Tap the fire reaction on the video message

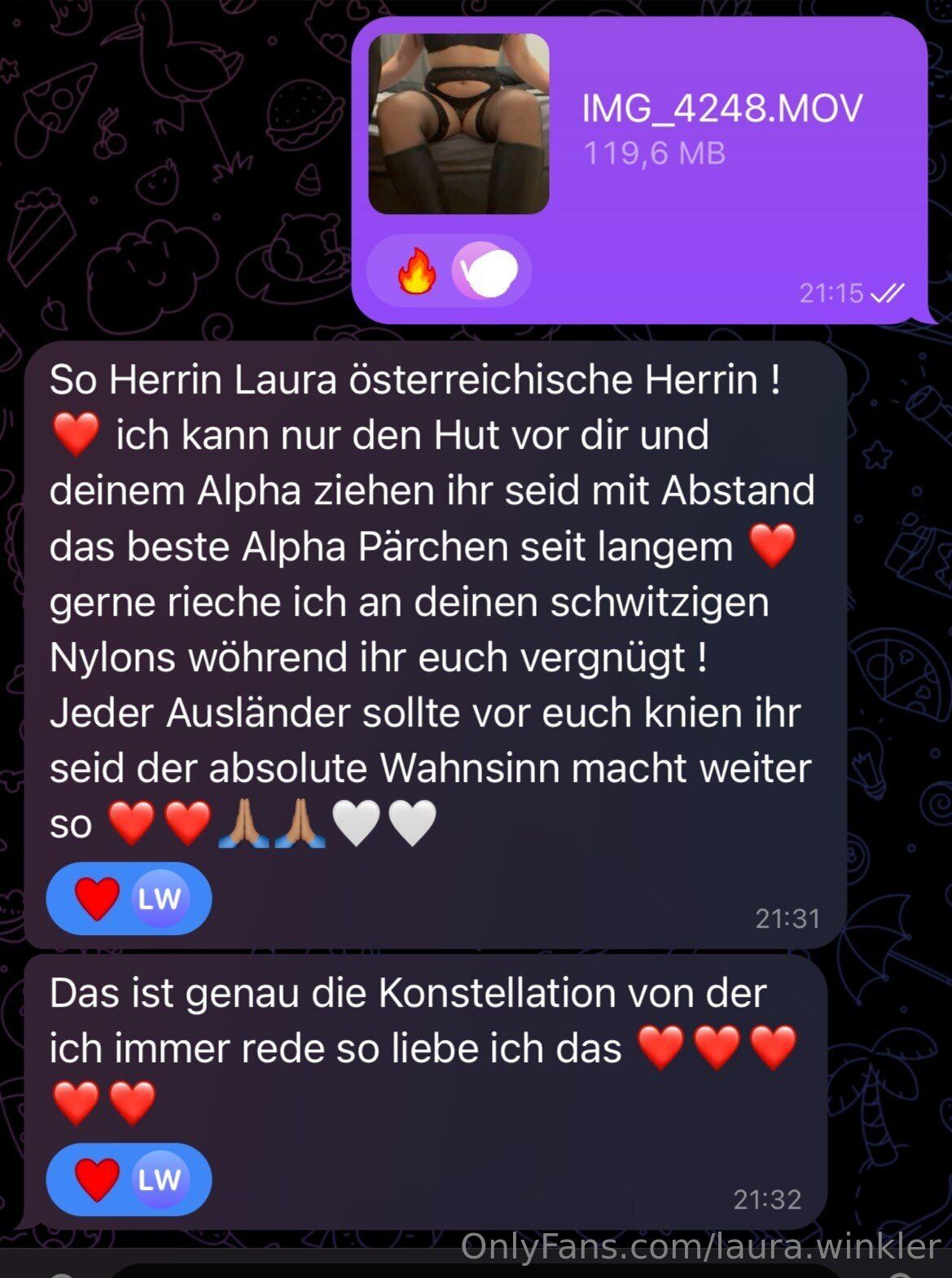point(416,271)
